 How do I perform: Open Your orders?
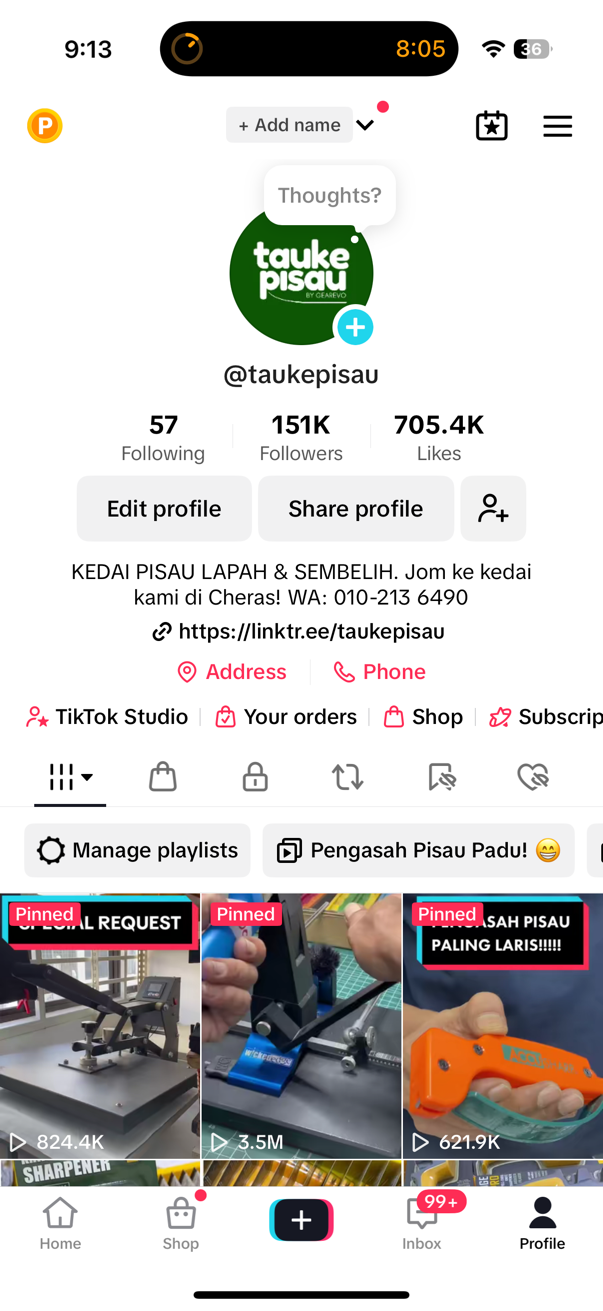click(x=287, y=717)
